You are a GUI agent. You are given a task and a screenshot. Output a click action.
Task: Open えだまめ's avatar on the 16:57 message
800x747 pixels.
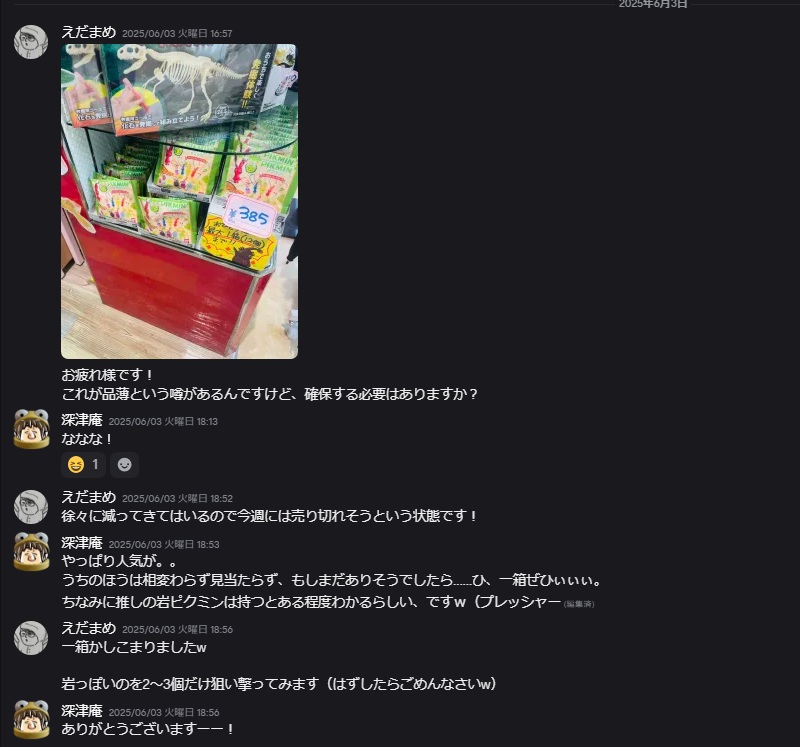coord(31,42)
